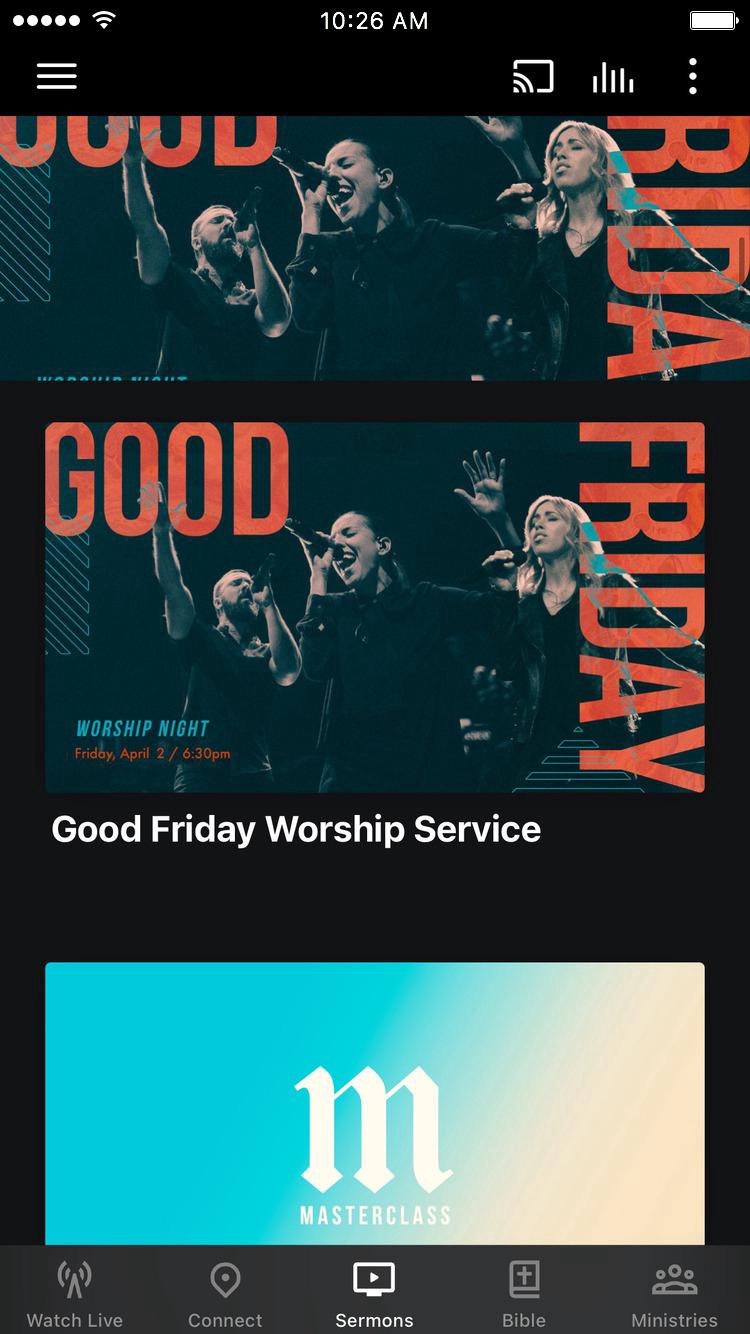Open the Ministries tab
Viewport: 750px width, 1334px height.
674,1294
